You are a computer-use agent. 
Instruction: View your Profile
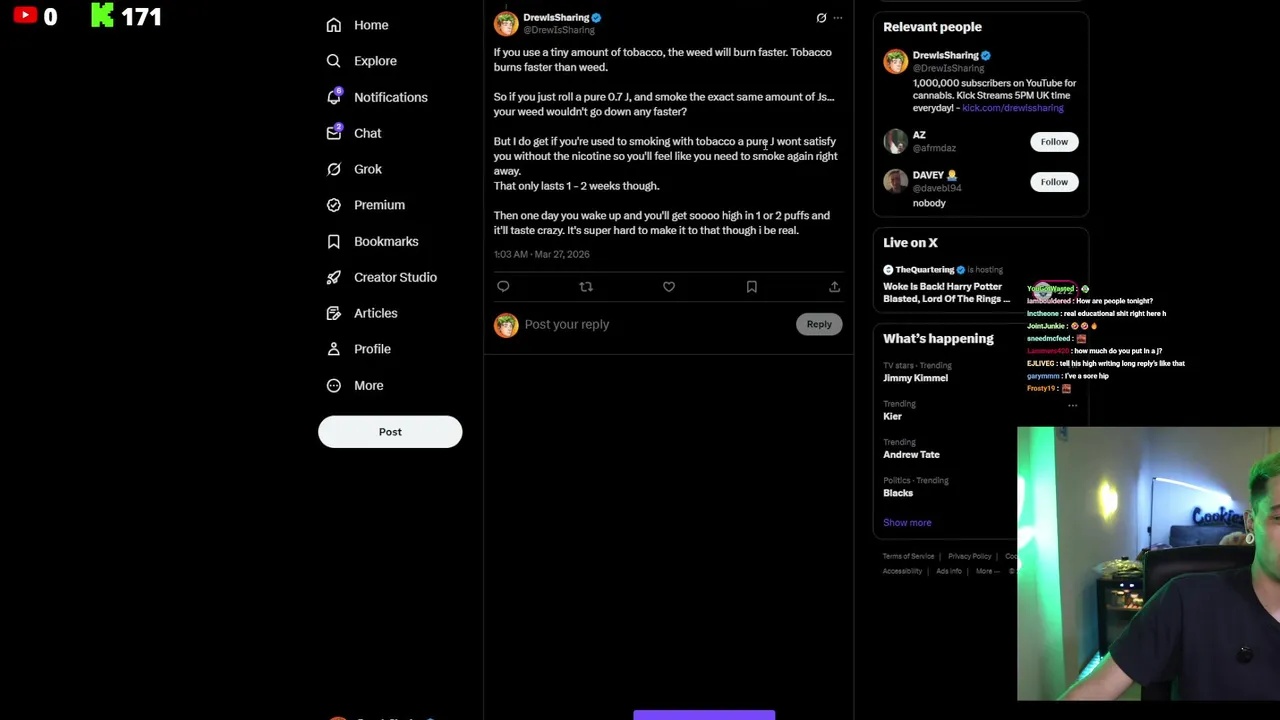[358, 349]
